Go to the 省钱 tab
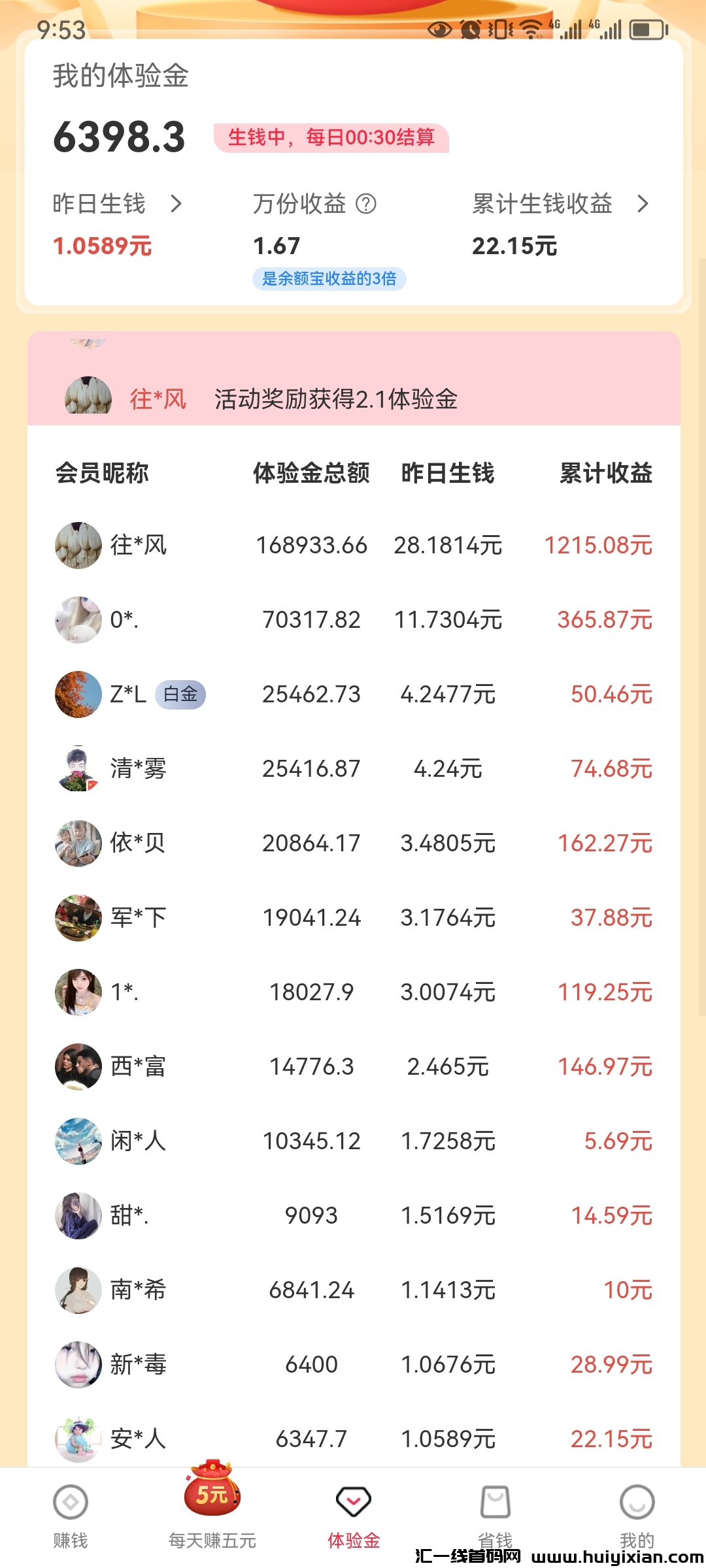 496,1516
